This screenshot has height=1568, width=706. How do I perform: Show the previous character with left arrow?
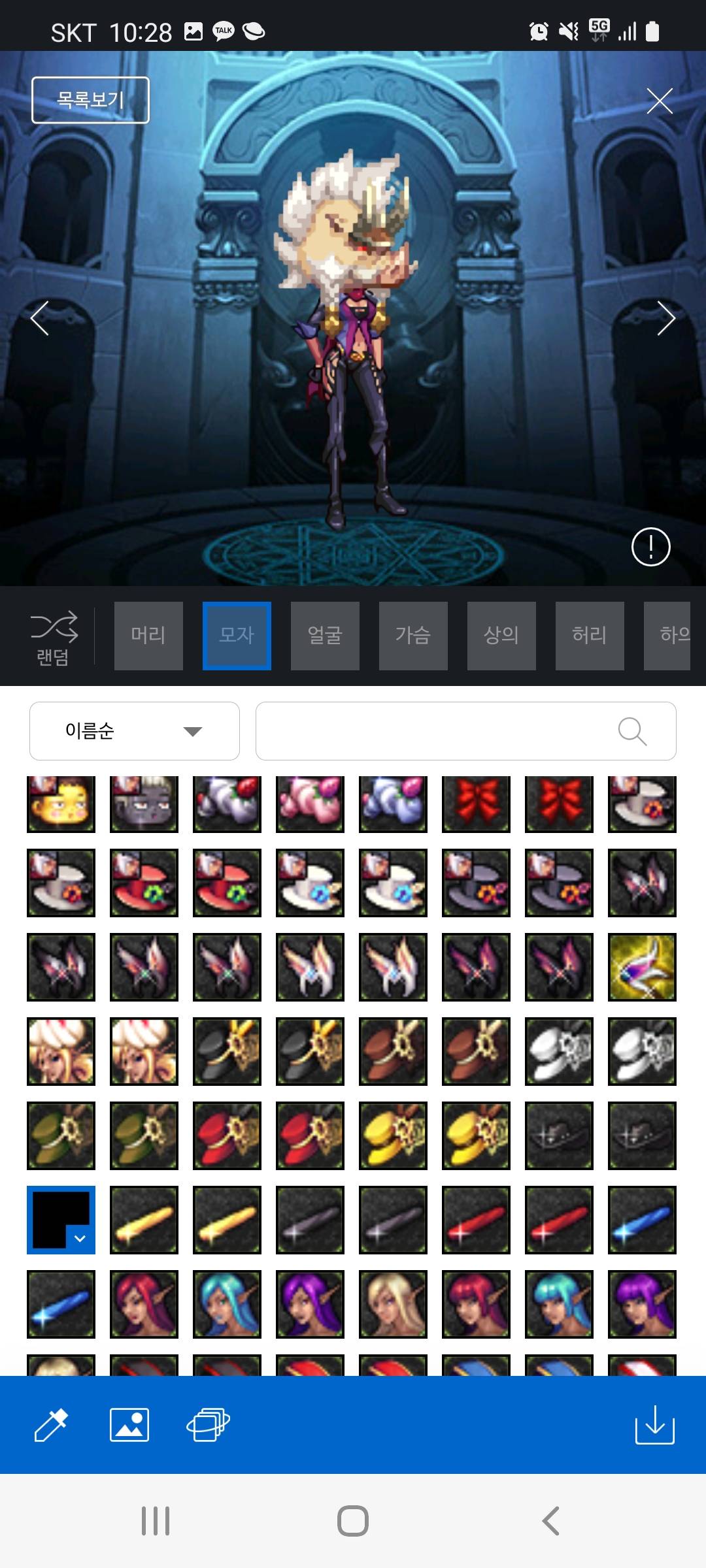click(41, 318)
